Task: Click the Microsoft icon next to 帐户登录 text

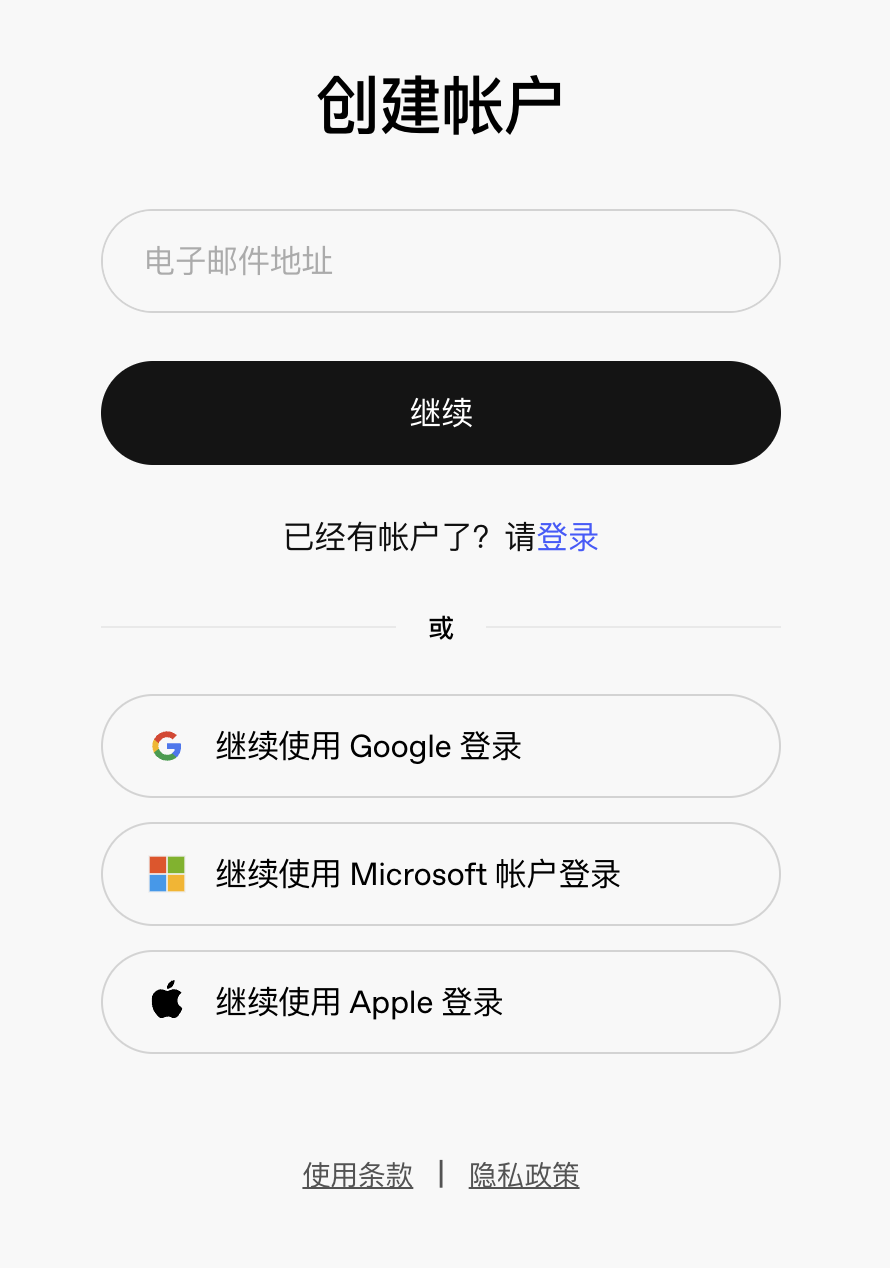Action: pyautogui.click(x=167, y=874)
